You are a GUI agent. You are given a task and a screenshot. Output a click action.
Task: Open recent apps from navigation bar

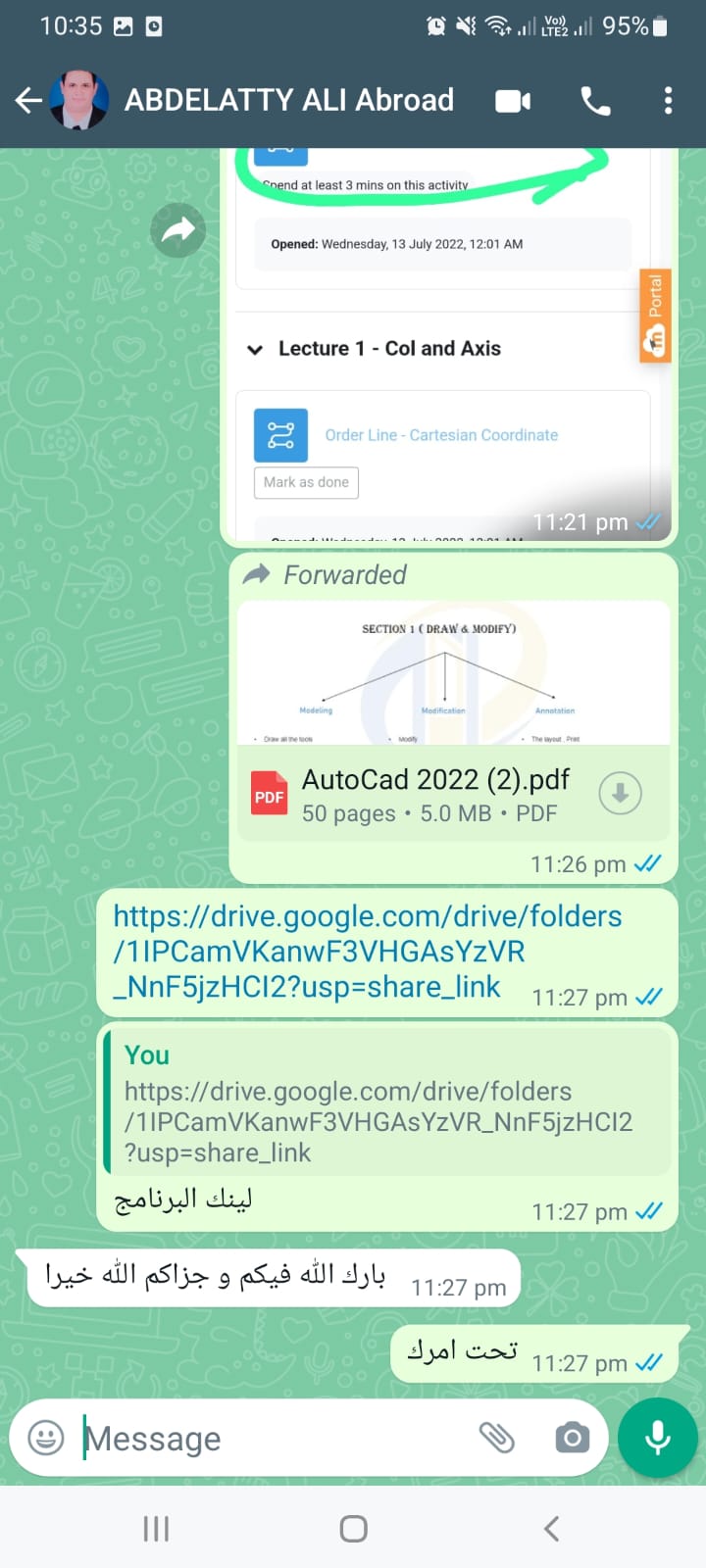[156, 1528]
